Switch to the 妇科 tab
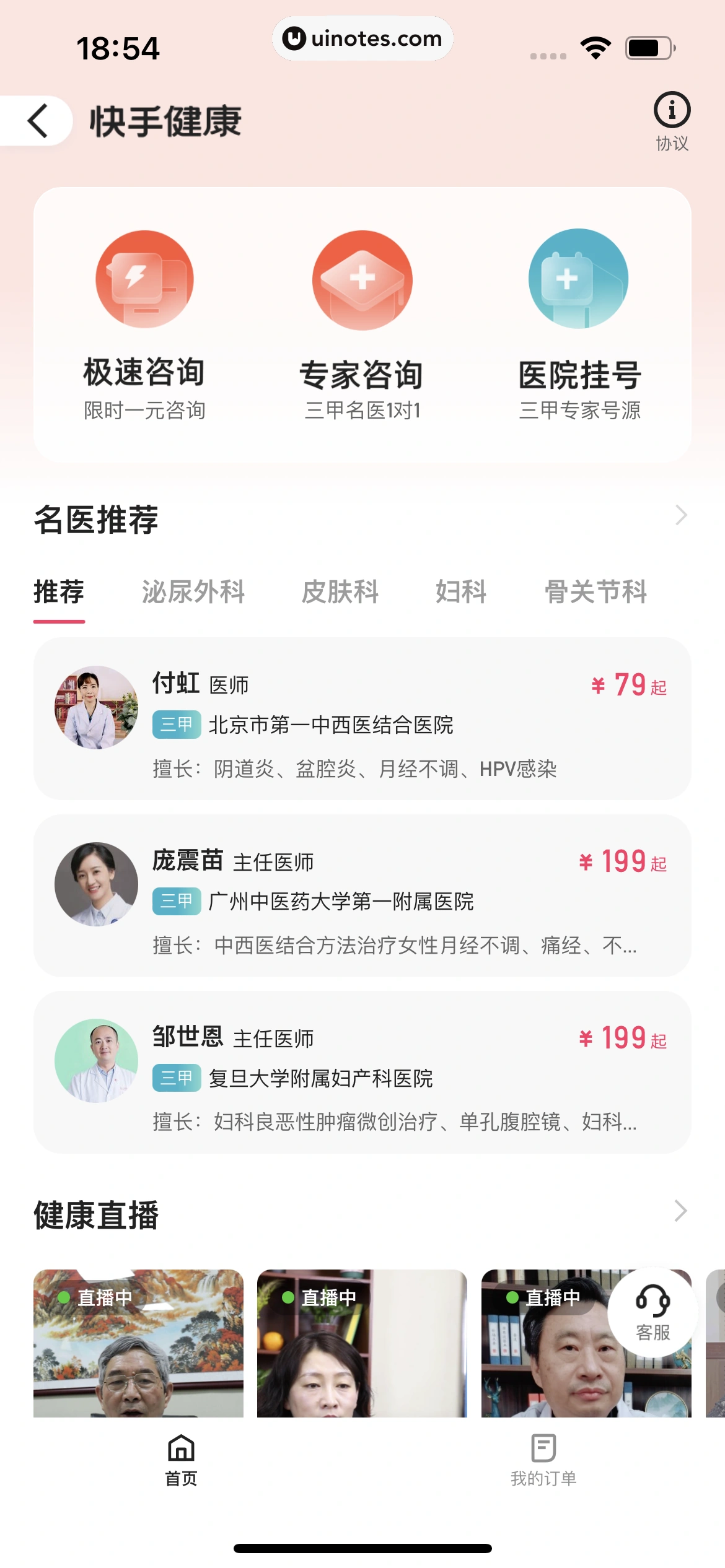The image size is (725, 1568). pos(461,592)
